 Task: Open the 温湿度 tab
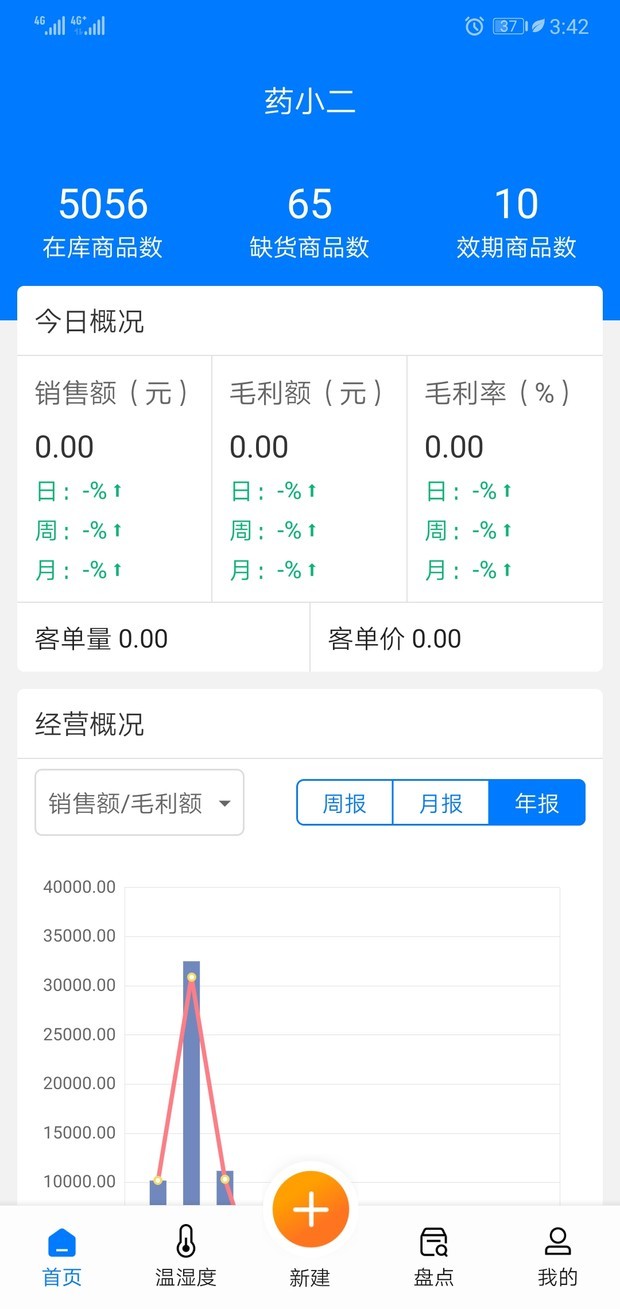click(185, 1257)
